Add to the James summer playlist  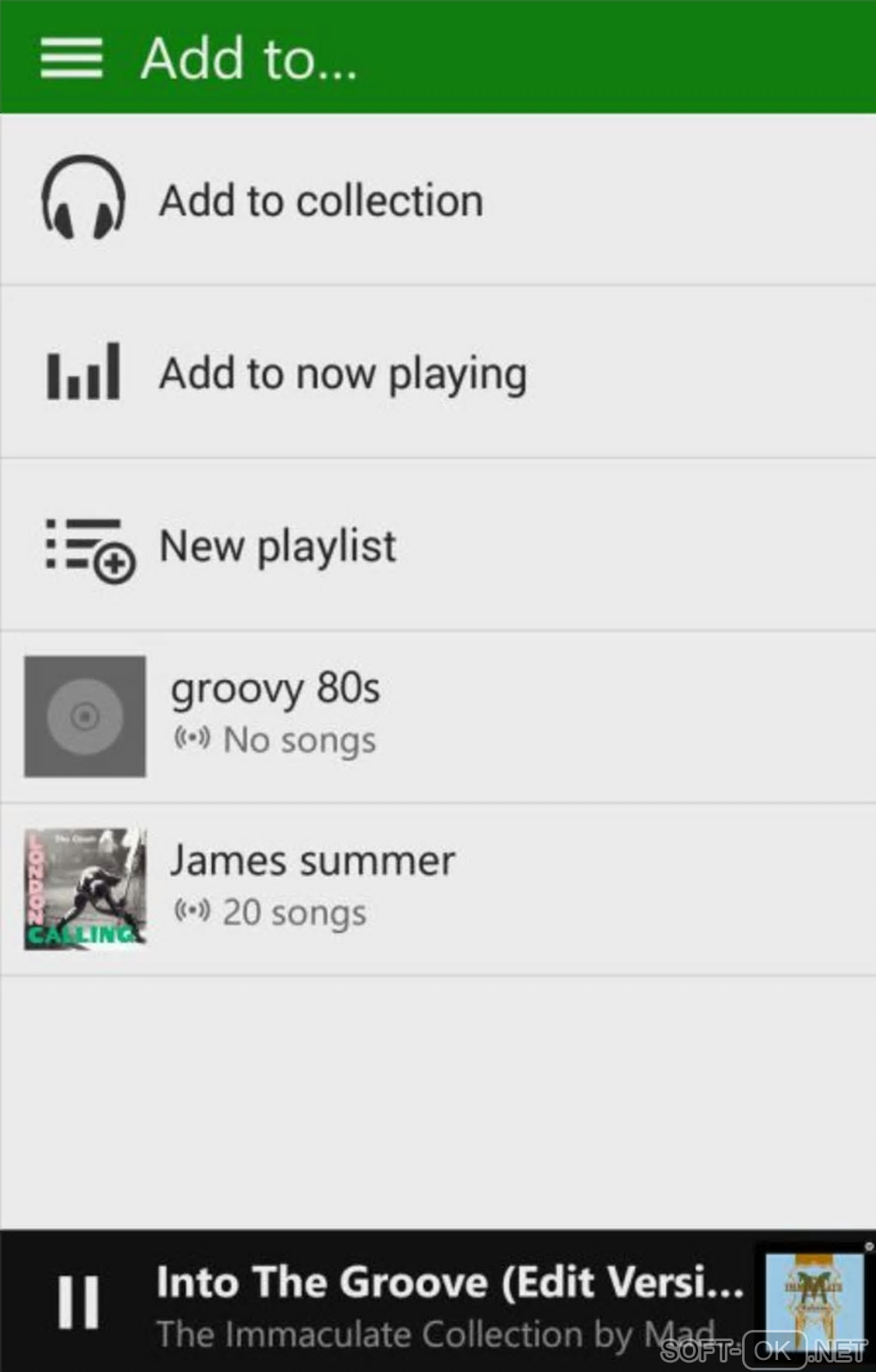tap(312, 888)
